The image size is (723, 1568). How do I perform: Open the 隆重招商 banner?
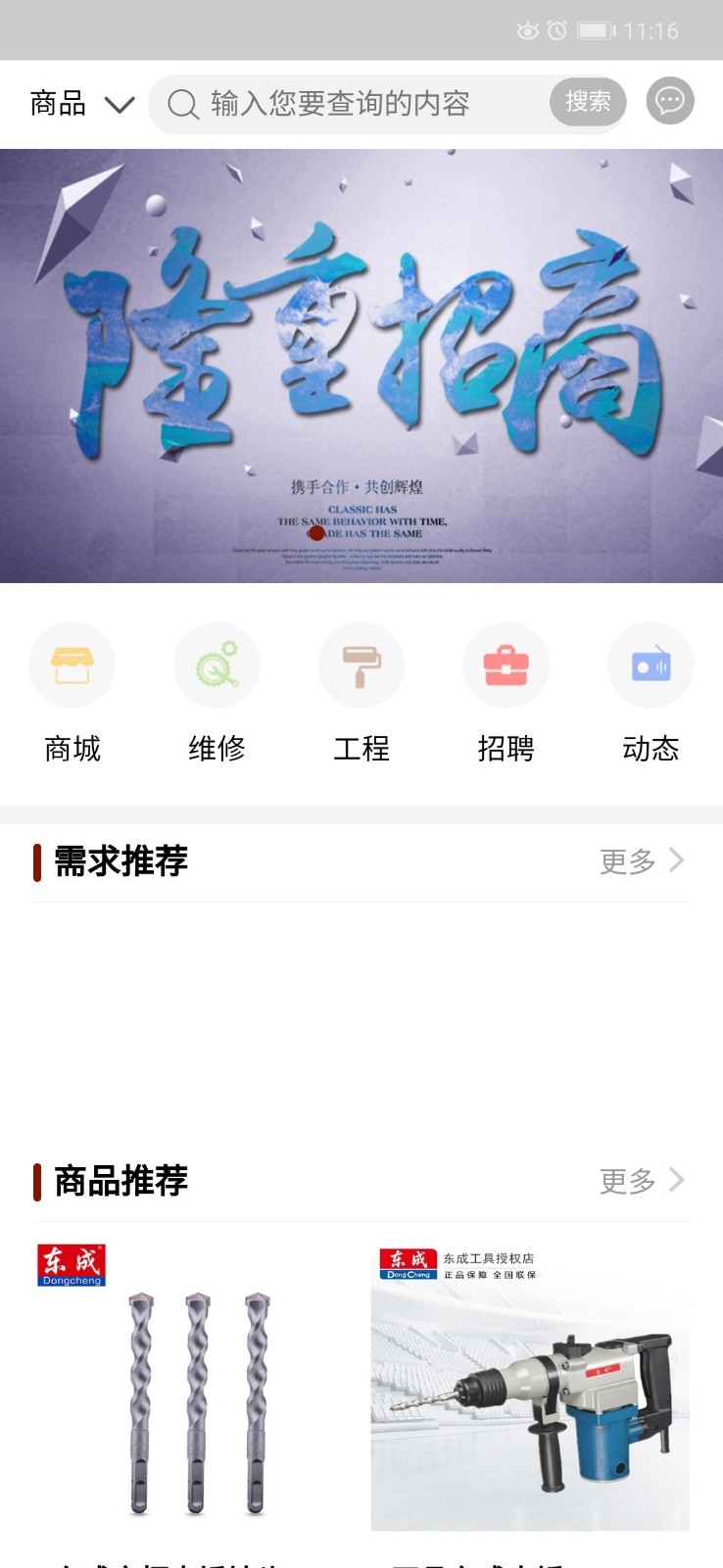tap(361, 366)
